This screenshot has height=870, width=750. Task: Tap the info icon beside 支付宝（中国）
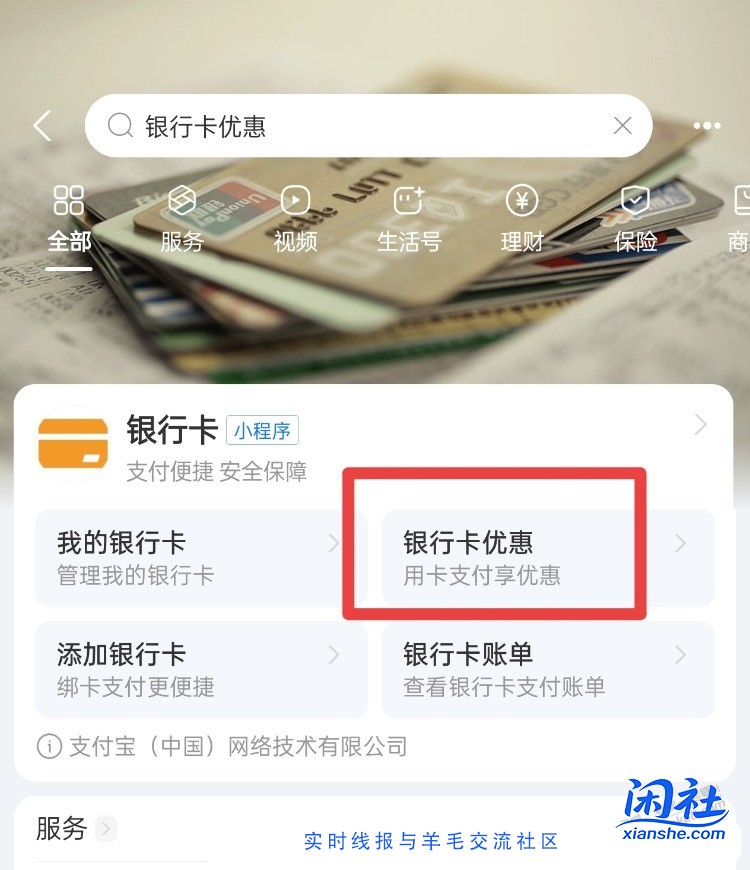51,746
